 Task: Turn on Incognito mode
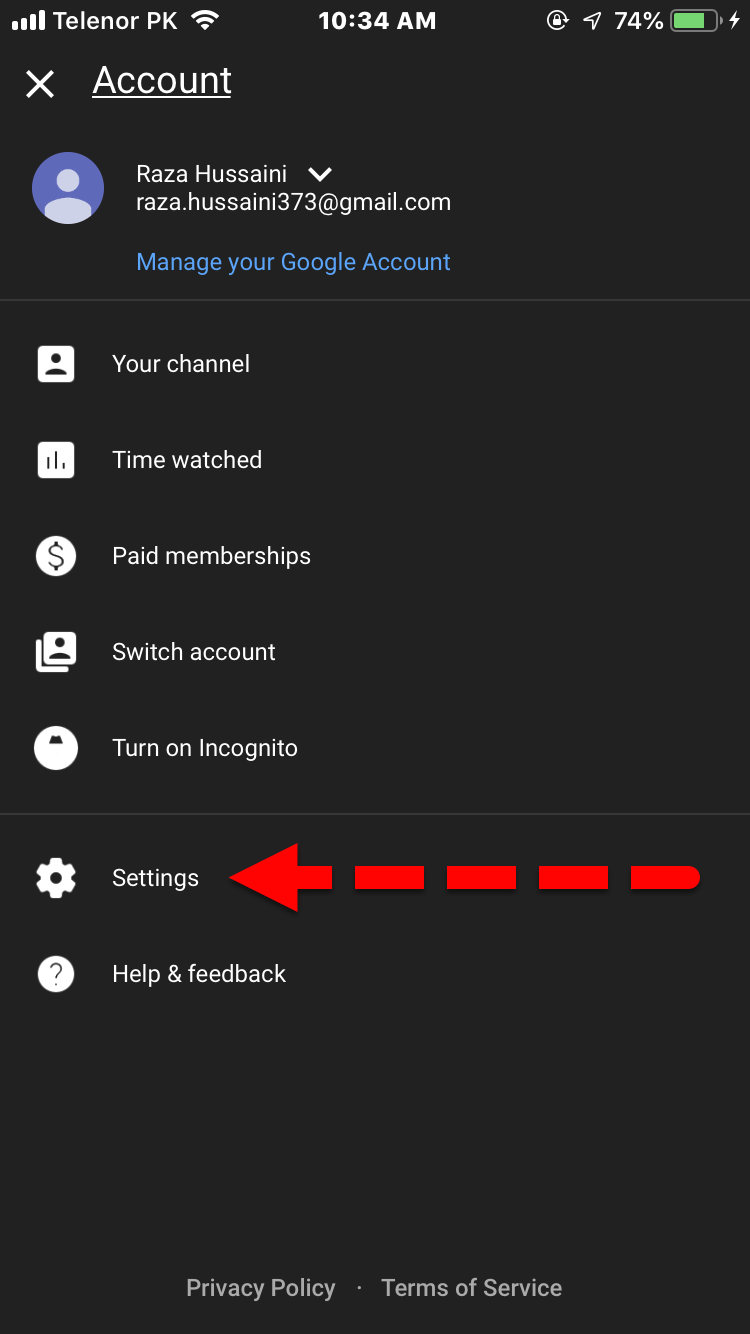[205, 748]
